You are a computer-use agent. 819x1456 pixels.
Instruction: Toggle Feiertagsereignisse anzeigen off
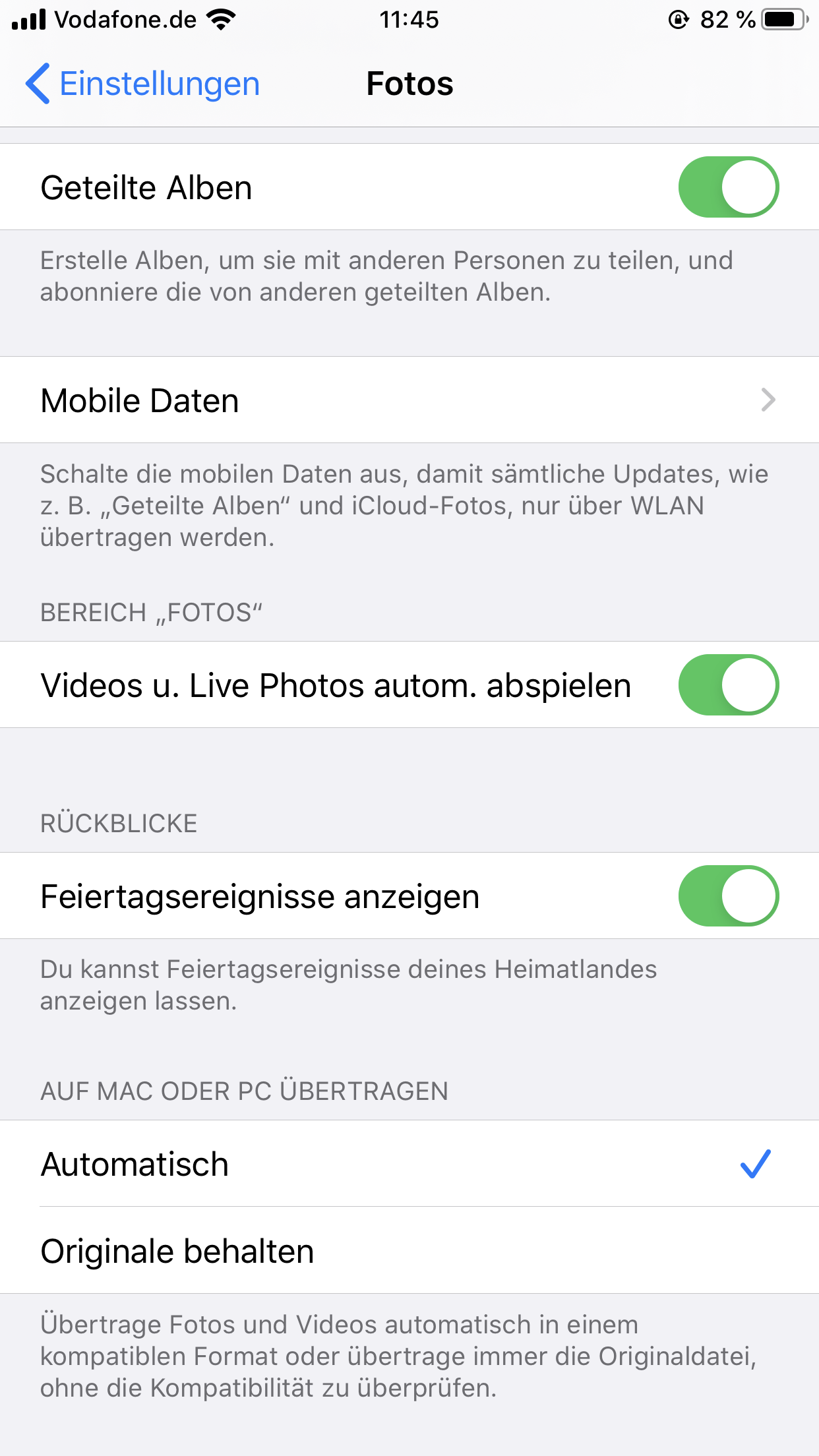coord(728,896)
